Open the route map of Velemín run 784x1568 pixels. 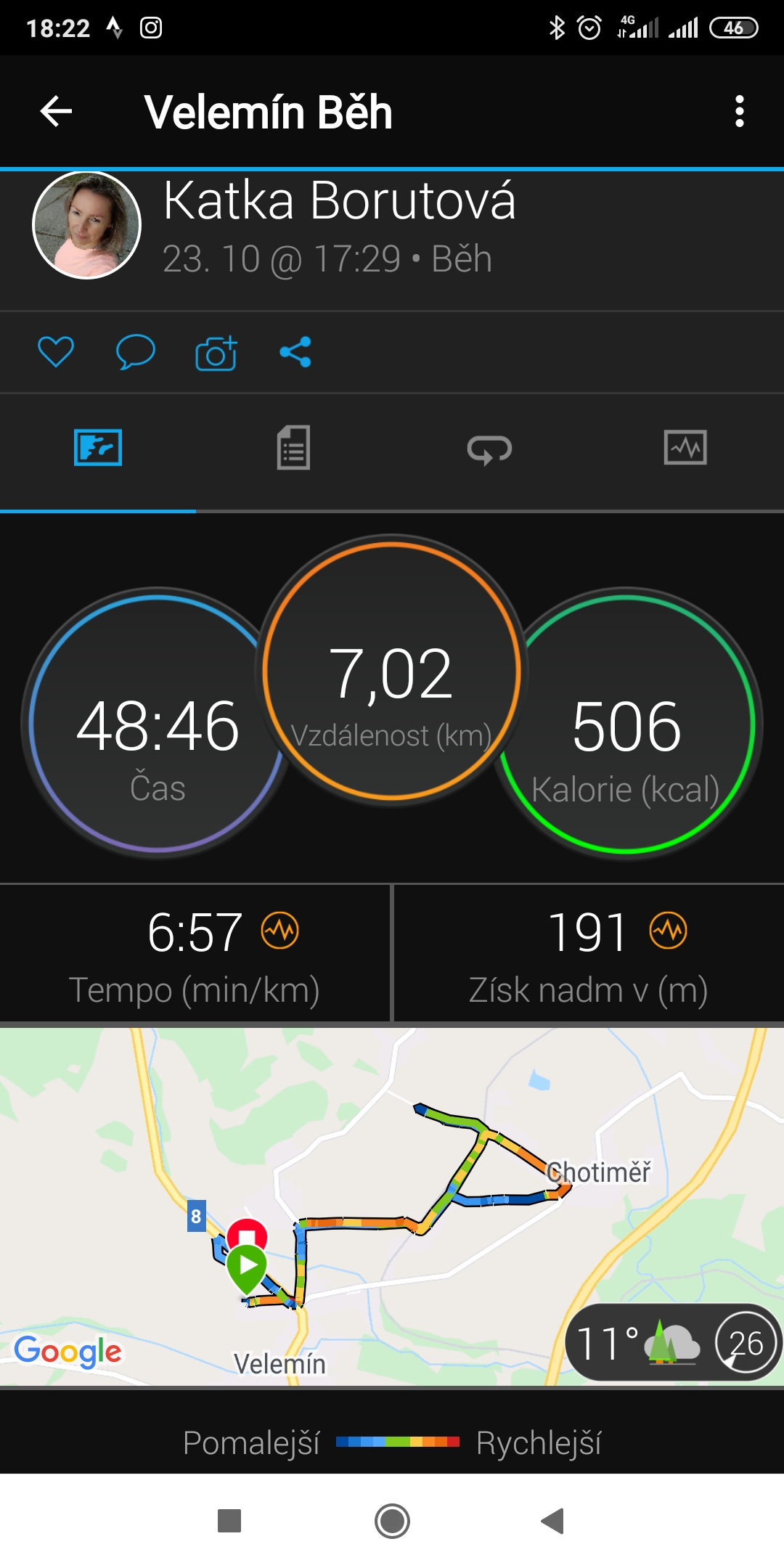point(392,1206)
